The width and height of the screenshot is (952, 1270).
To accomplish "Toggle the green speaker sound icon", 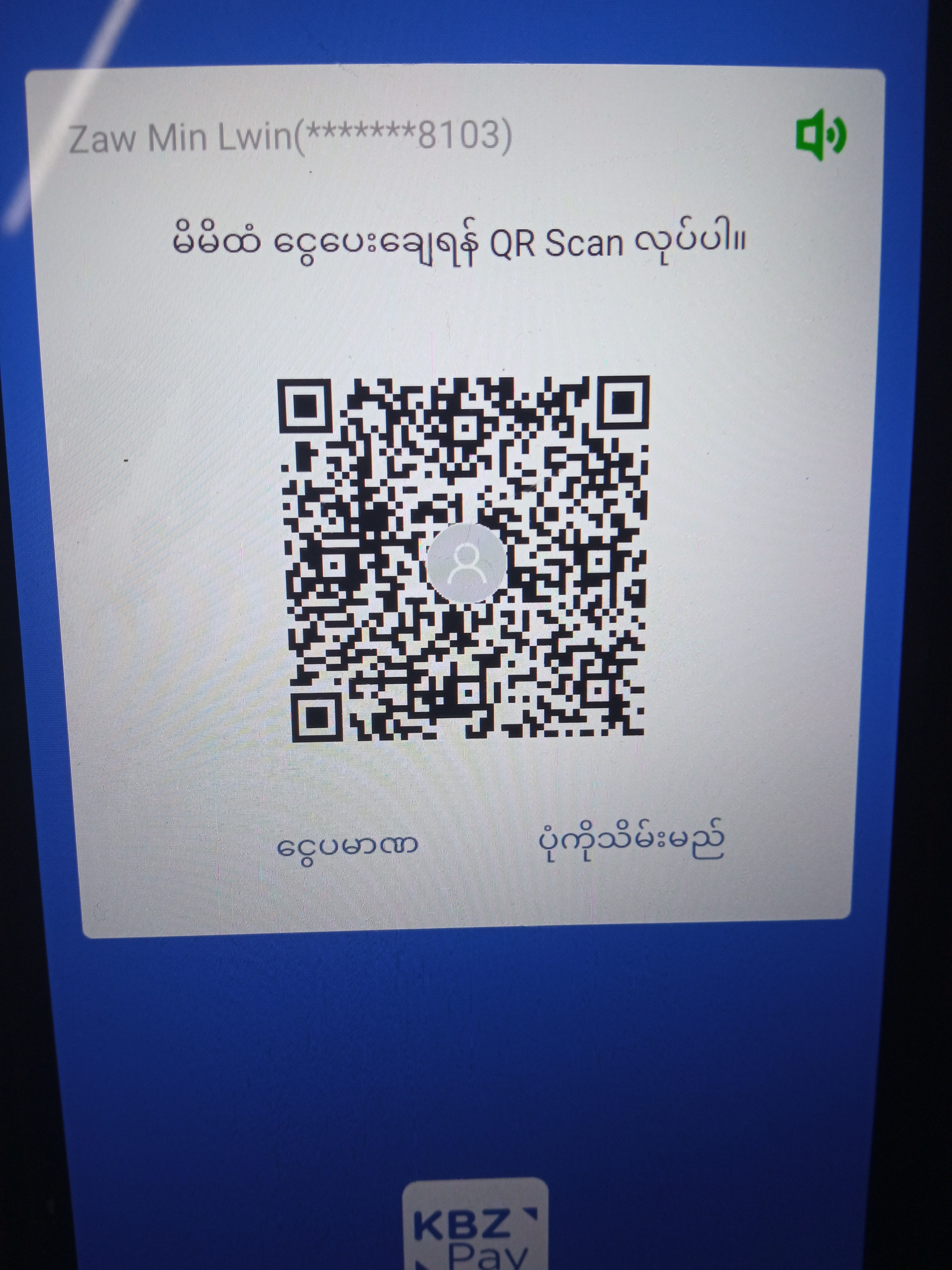I will tap(821, 135).
